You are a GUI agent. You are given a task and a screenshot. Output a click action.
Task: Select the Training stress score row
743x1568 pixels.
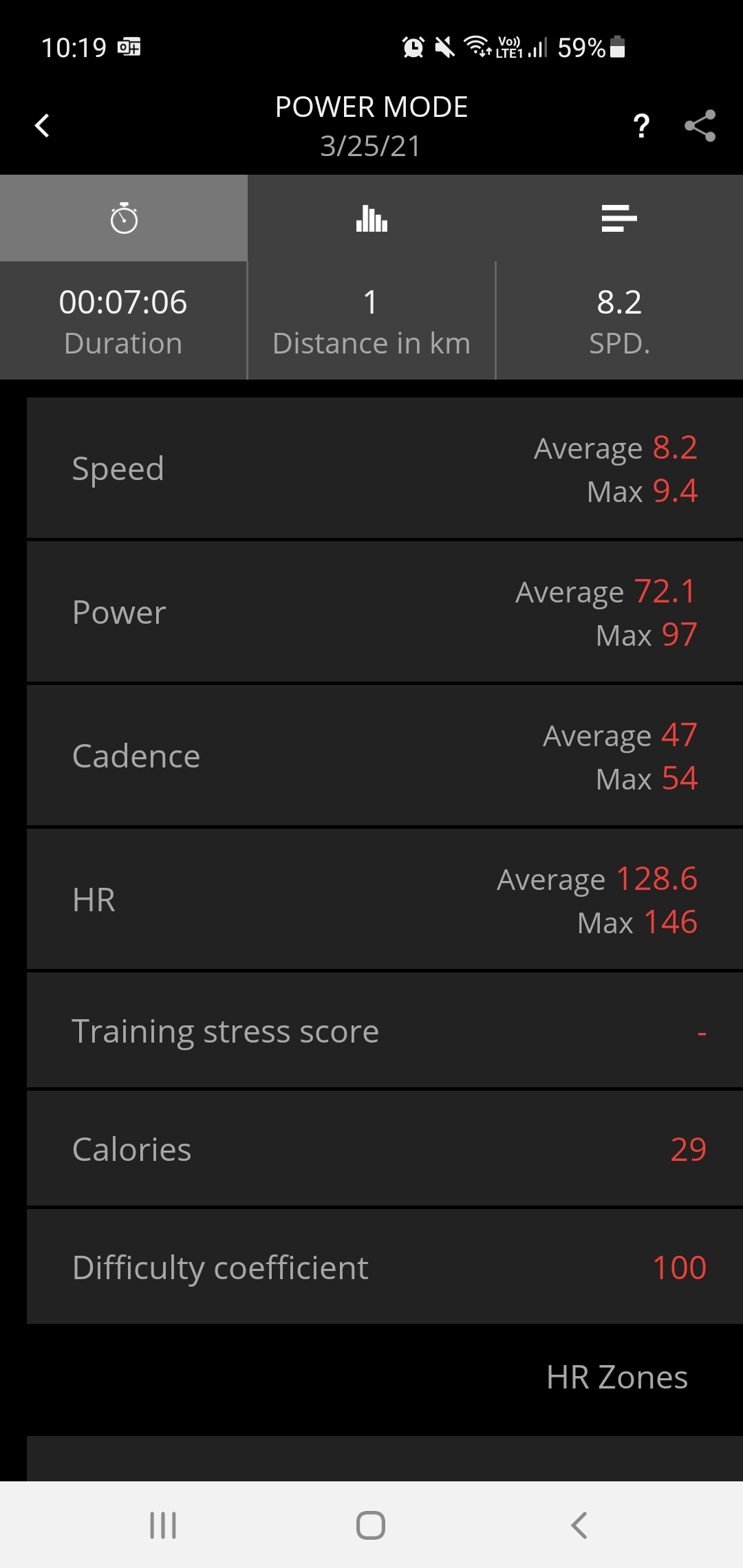pyautogui.click(x=371, y=1030)
